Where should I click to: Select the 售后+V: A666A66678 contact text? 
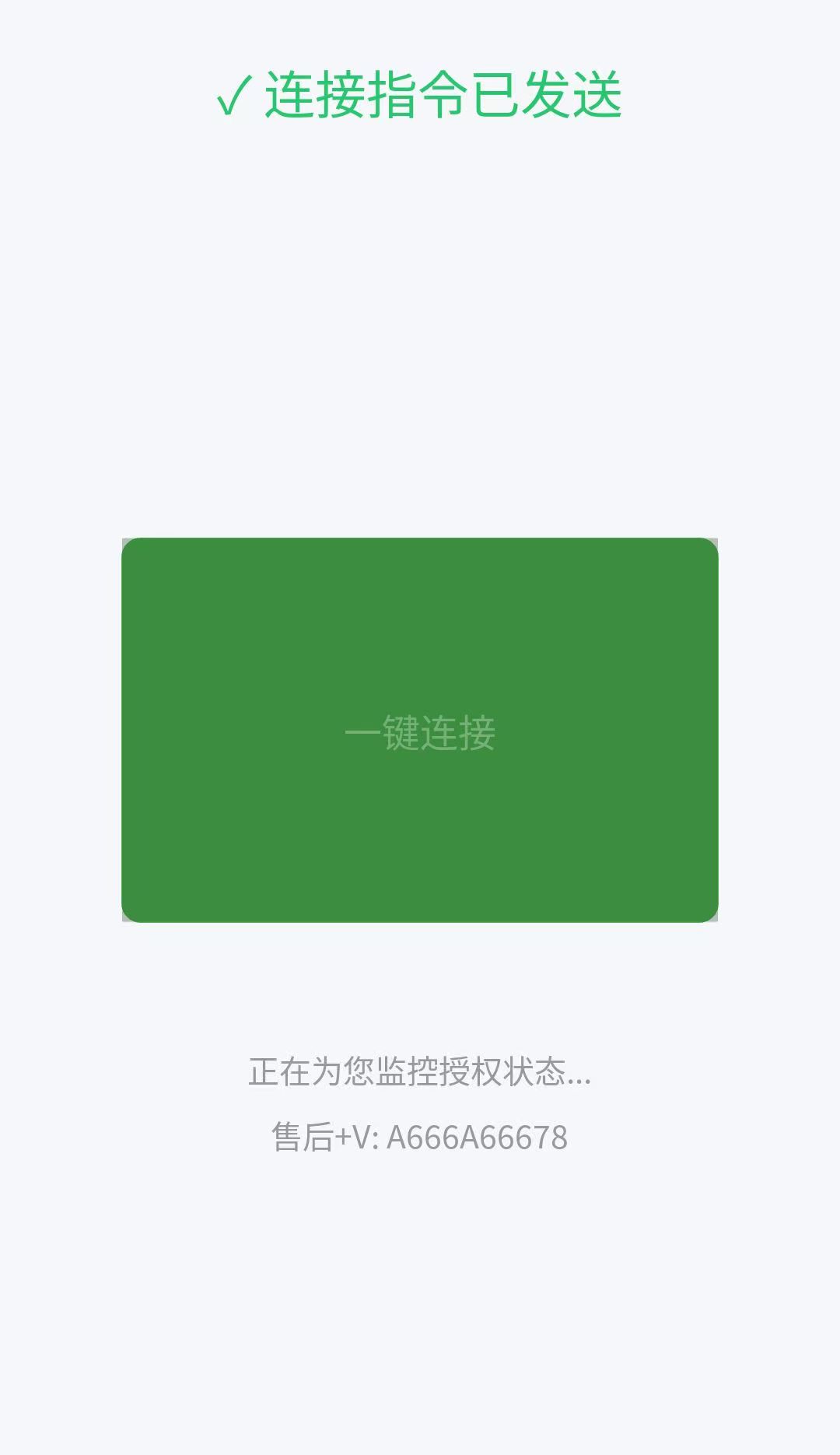[420, 1136]
